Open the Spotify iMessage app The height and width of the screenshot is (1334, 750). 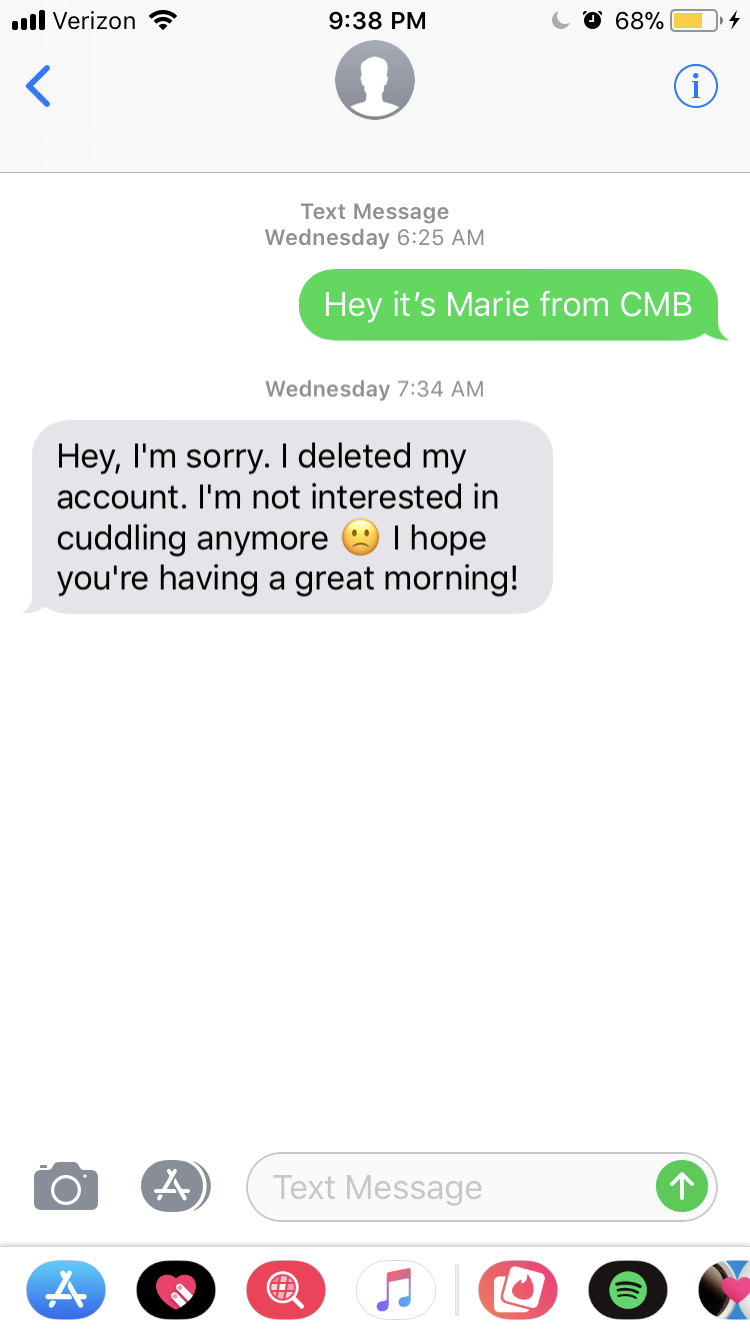(x=628, y=1291)
